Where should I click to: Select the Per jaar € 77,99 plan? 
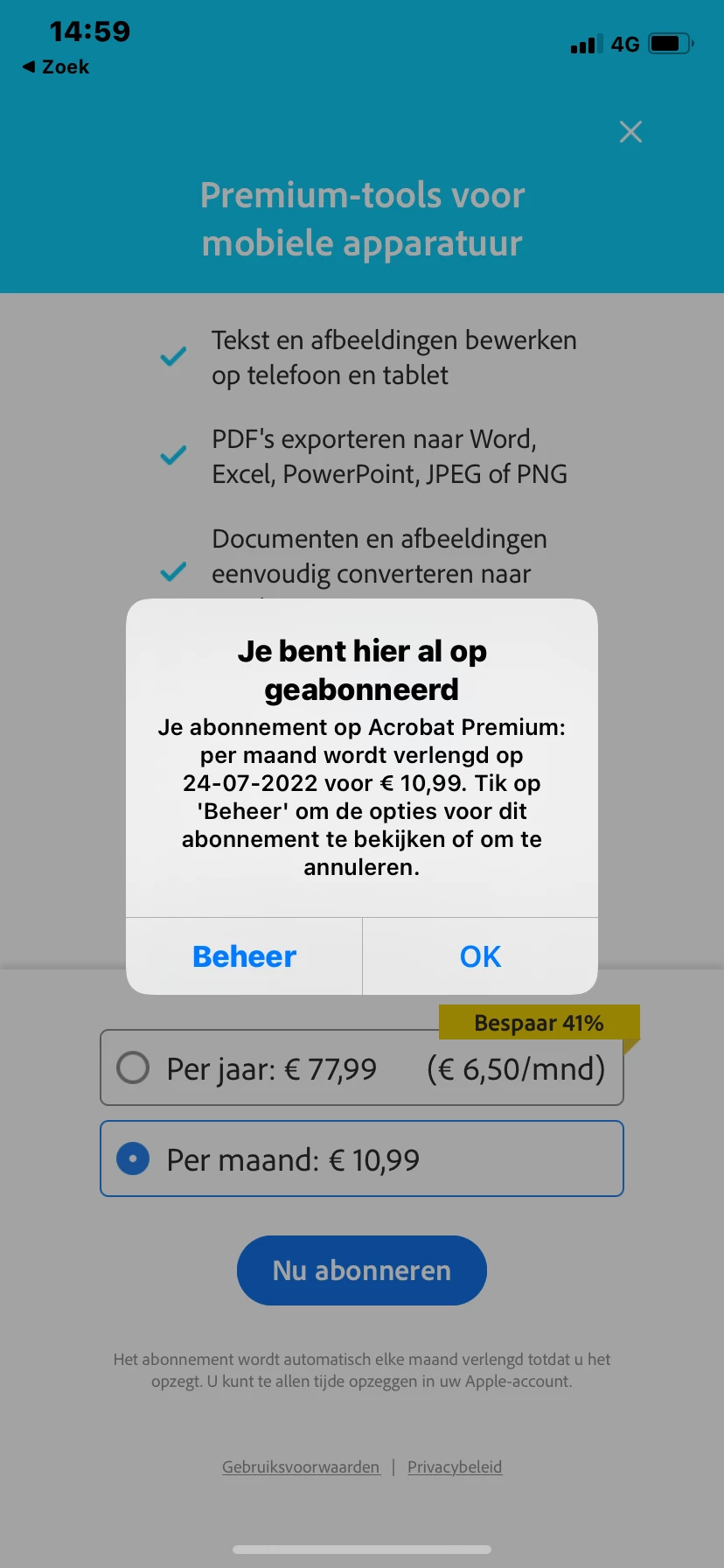pos(361,1068)
